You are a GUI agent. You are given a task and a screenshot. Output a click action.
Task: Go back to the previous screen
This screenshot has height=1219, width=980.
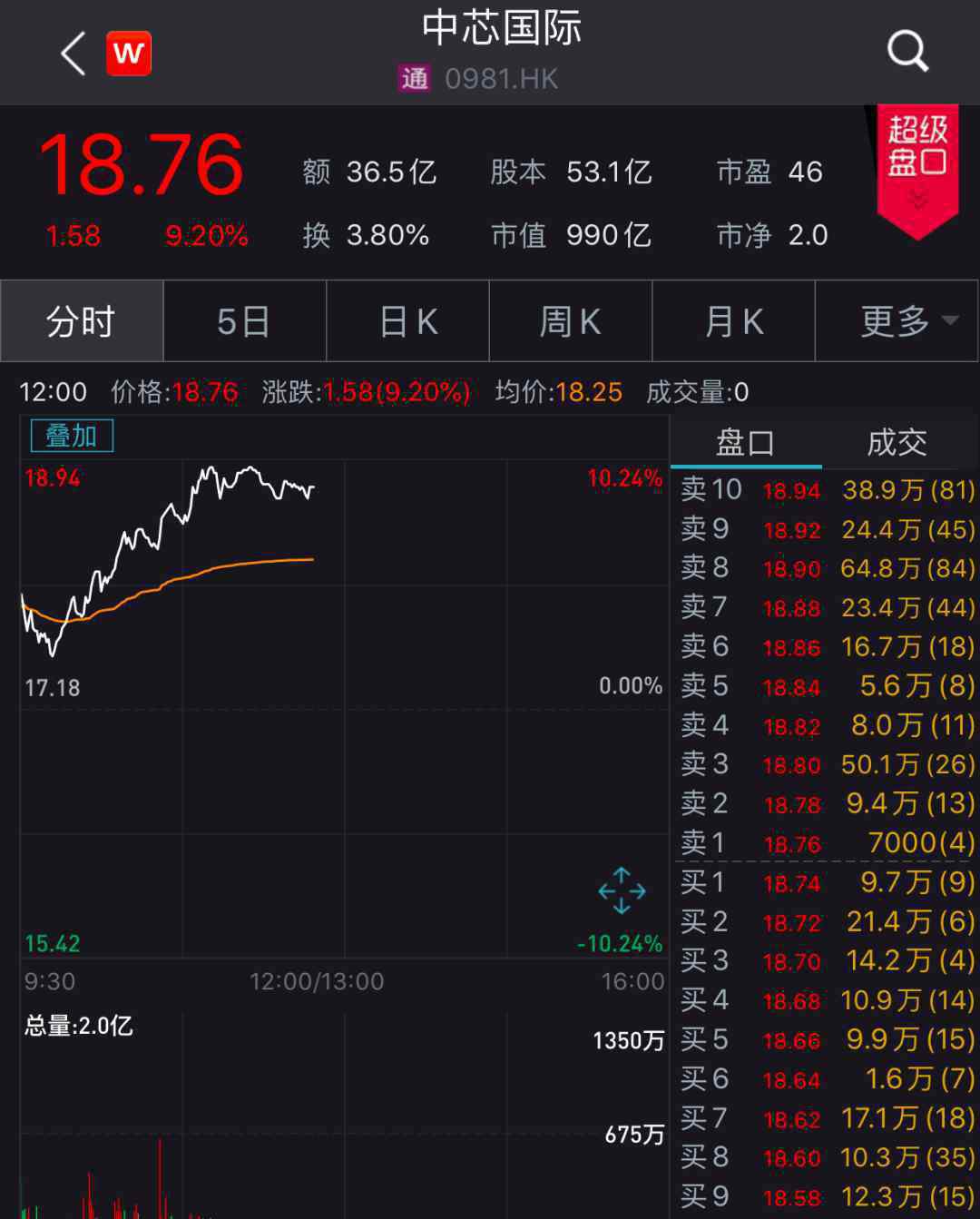pyautogui.click(x=73, y=53)
